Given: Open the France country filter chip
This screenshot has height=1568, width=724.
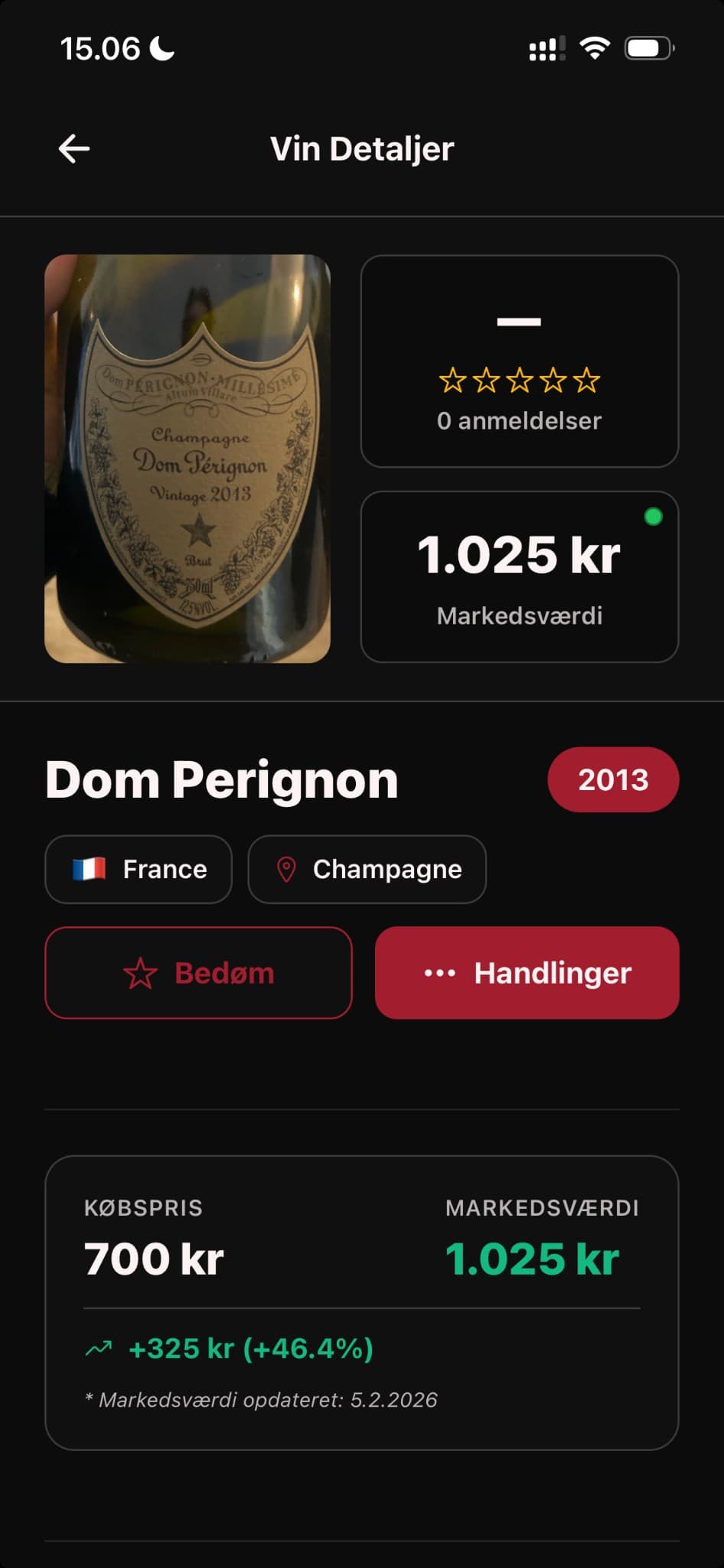Looking at the screenshot, I should pos(138,869).
